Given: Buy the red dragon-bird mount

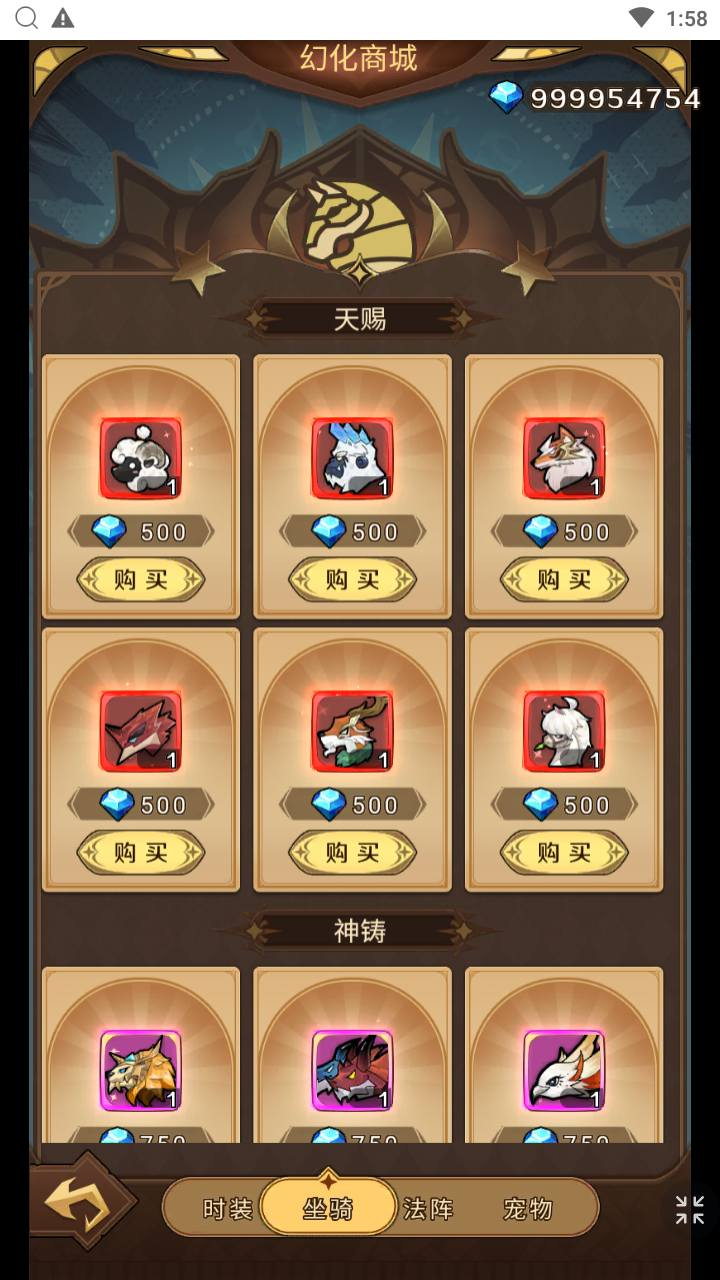Looking at the screenshot, I should (141, 852).
